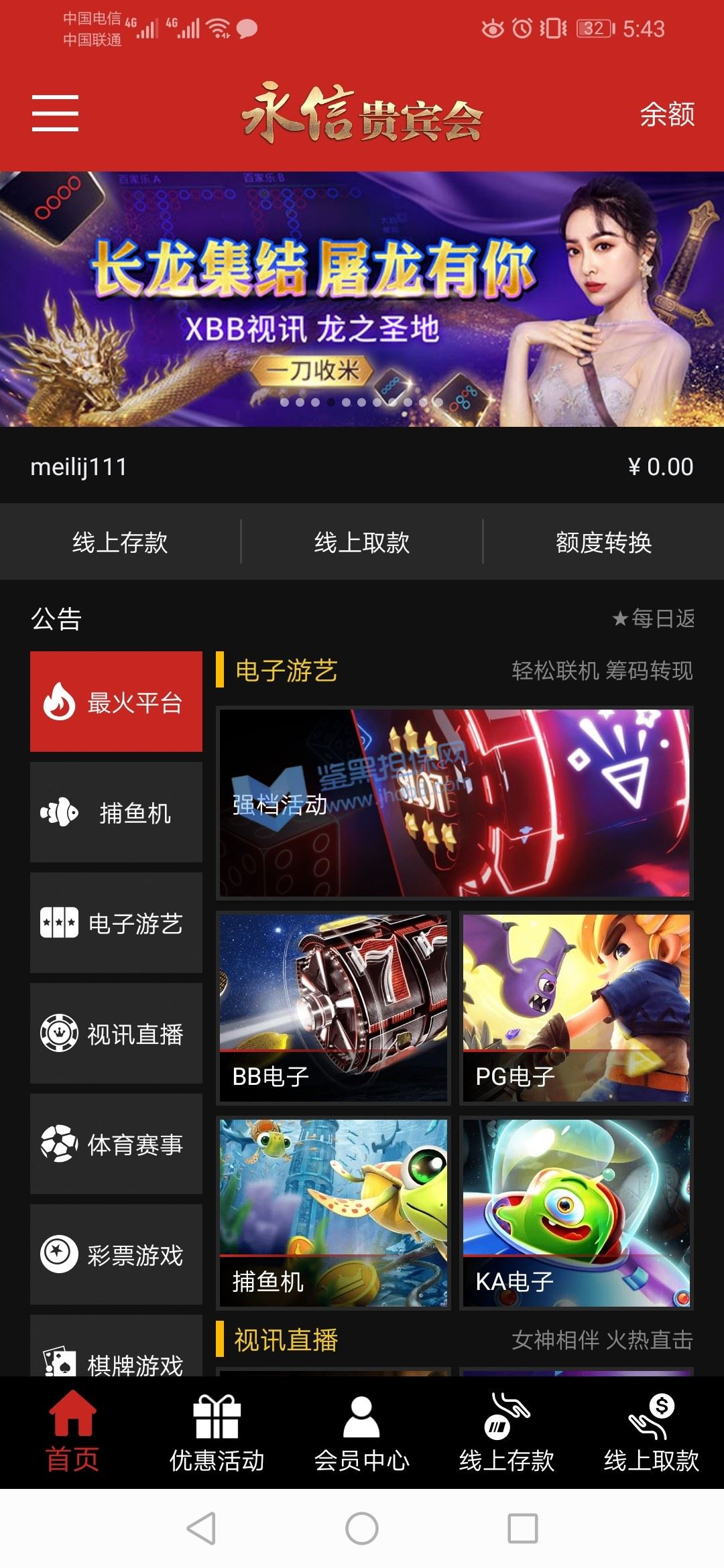Open the KA电子 game tile
724x1568 pixels.
pyautogui.click(x=577, y=1213)
